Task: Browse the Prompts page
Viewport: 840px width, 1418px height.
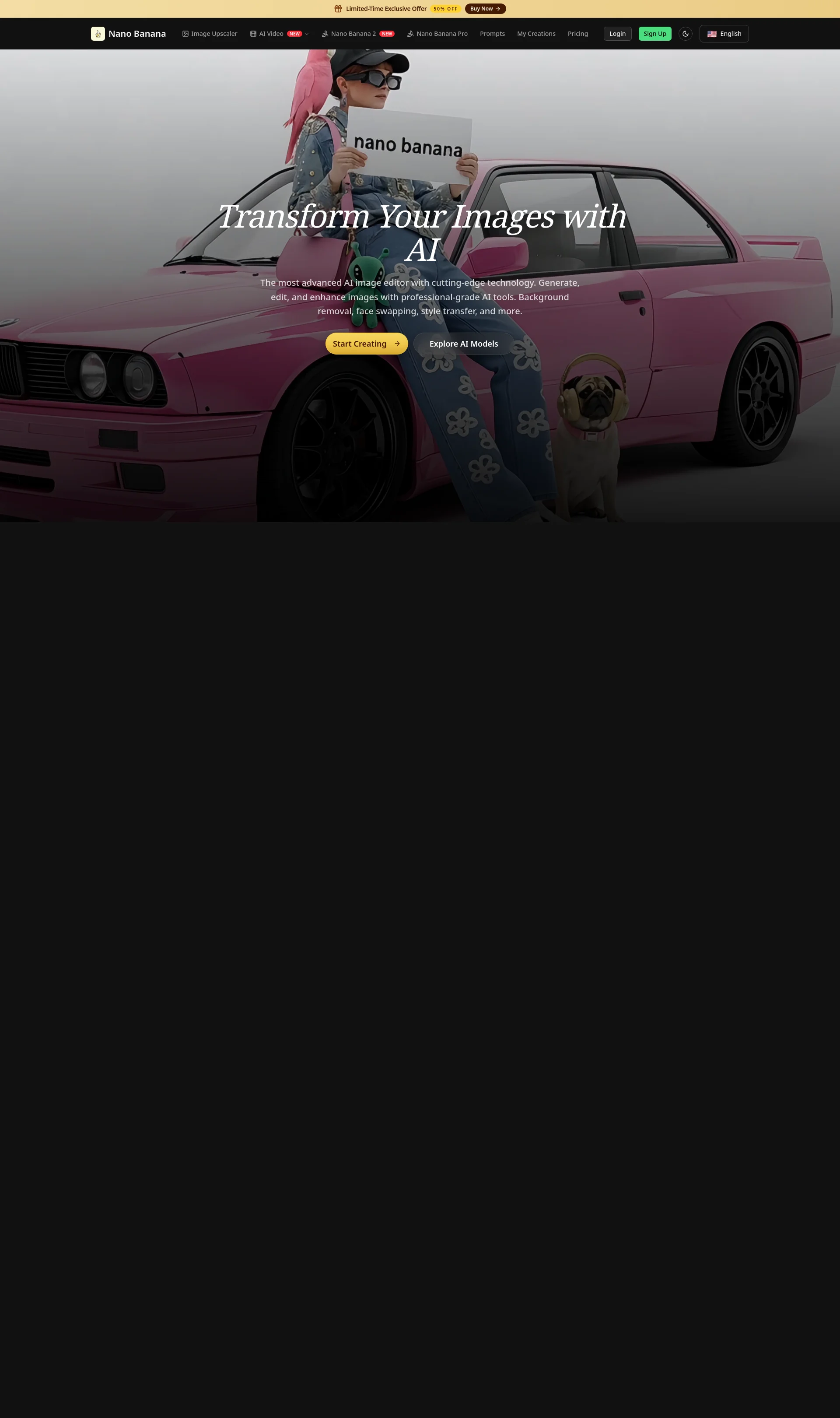Action: pos(492,34)
